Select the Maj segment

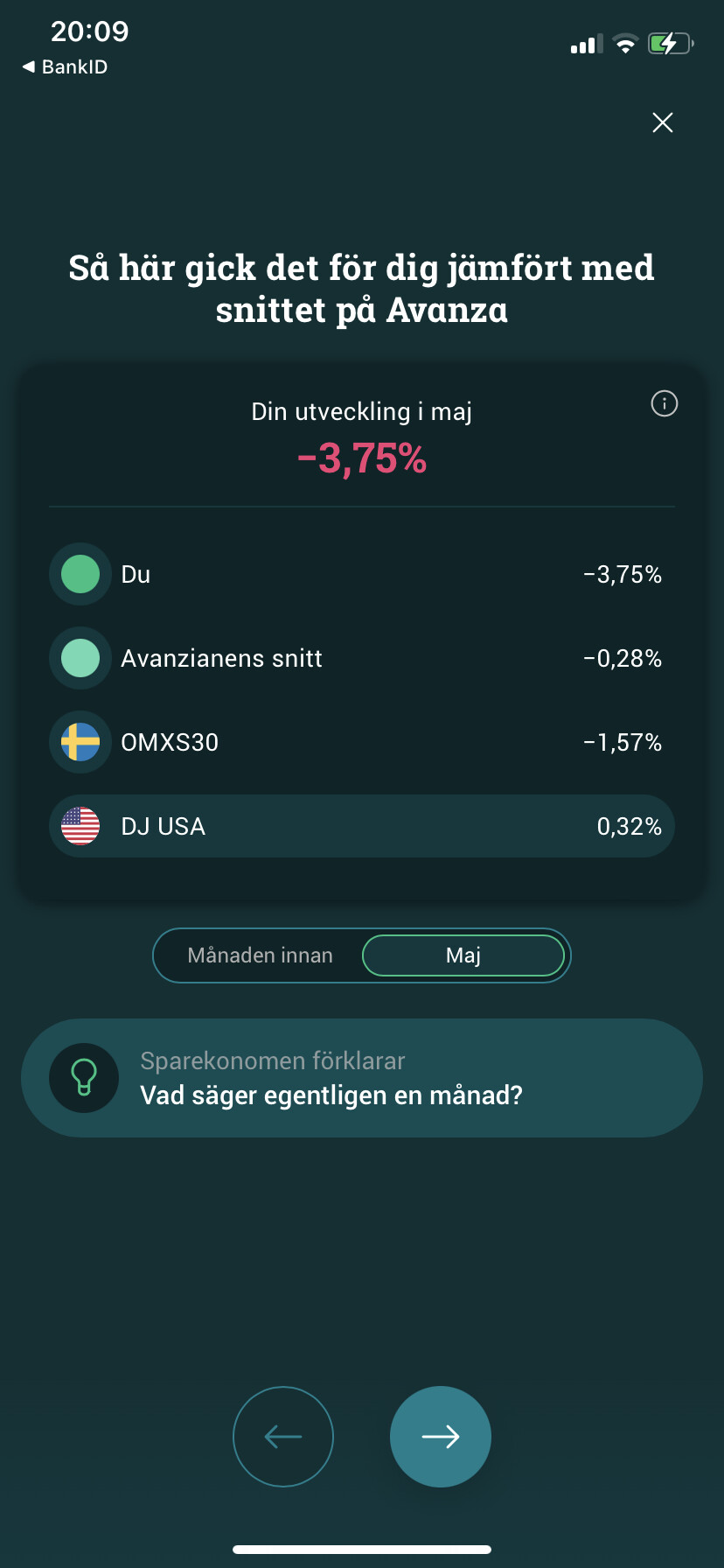pos(463,955)
